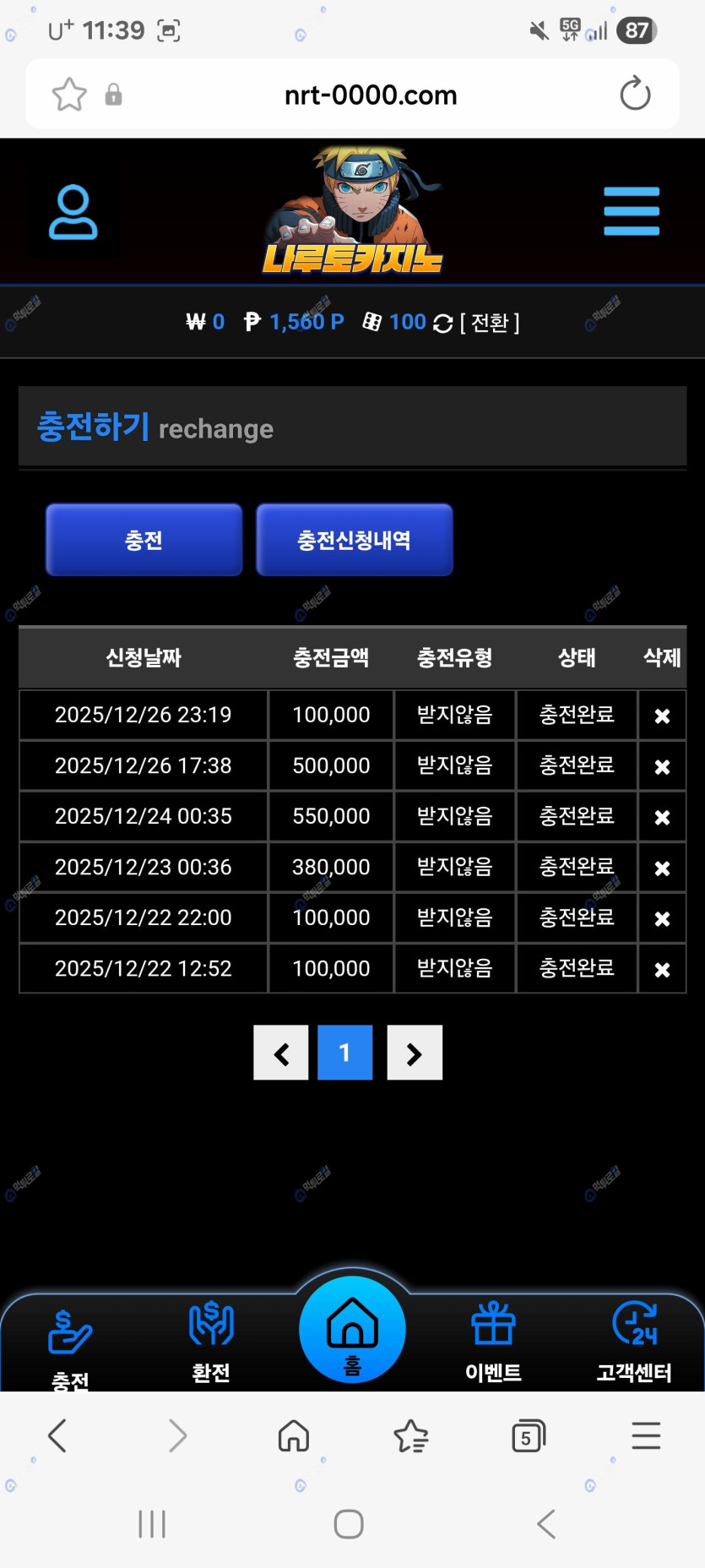Reload the page in the address bar
The width and height of the screenshot is (705, 1568).
tap(635, 94)
